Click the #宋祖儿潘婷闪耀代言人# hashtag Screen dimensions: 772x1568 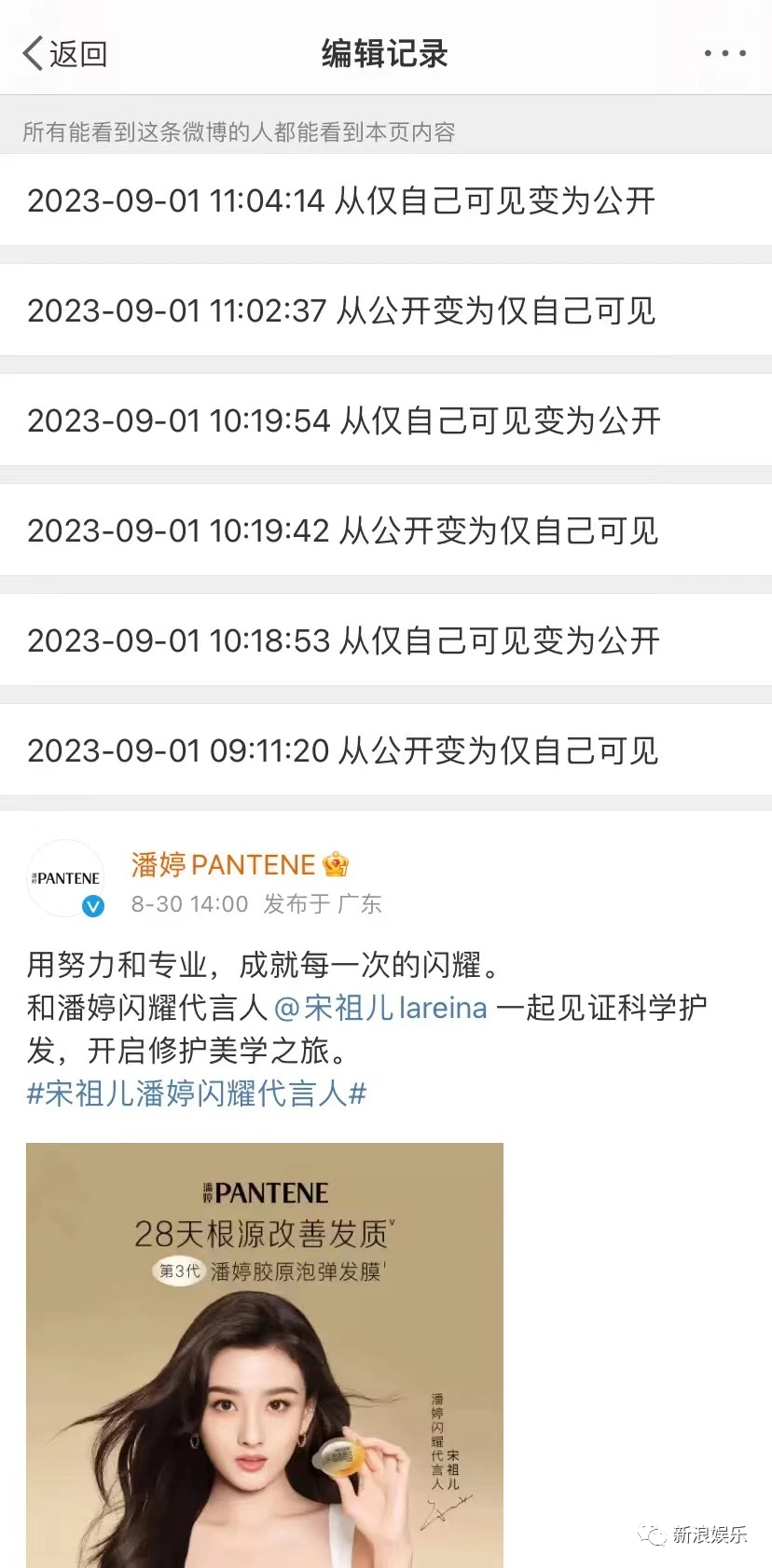(x=196, y=1093)
